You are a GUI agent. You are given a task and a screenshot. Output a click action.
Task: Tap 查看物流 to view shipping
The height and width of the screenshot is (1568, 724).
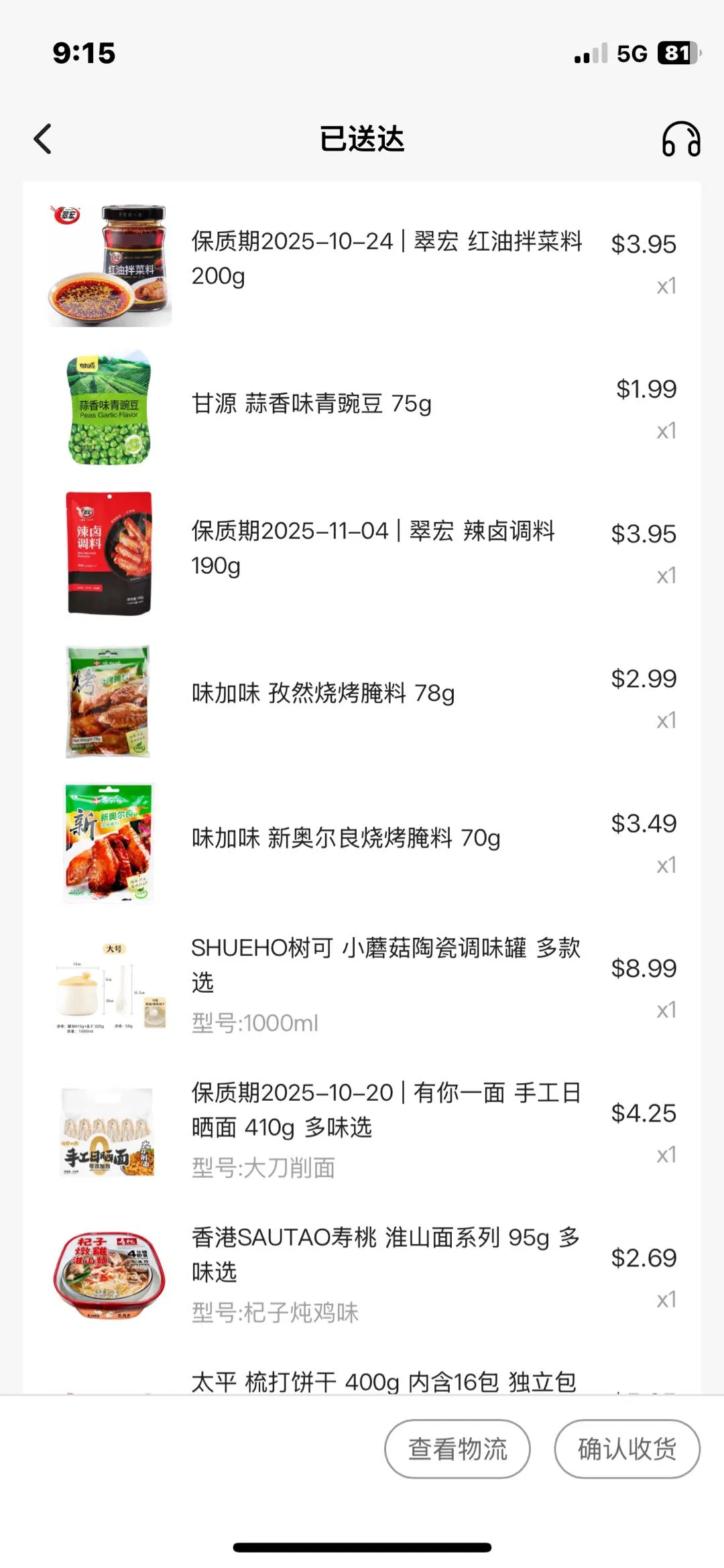[x=457, y=1449]
